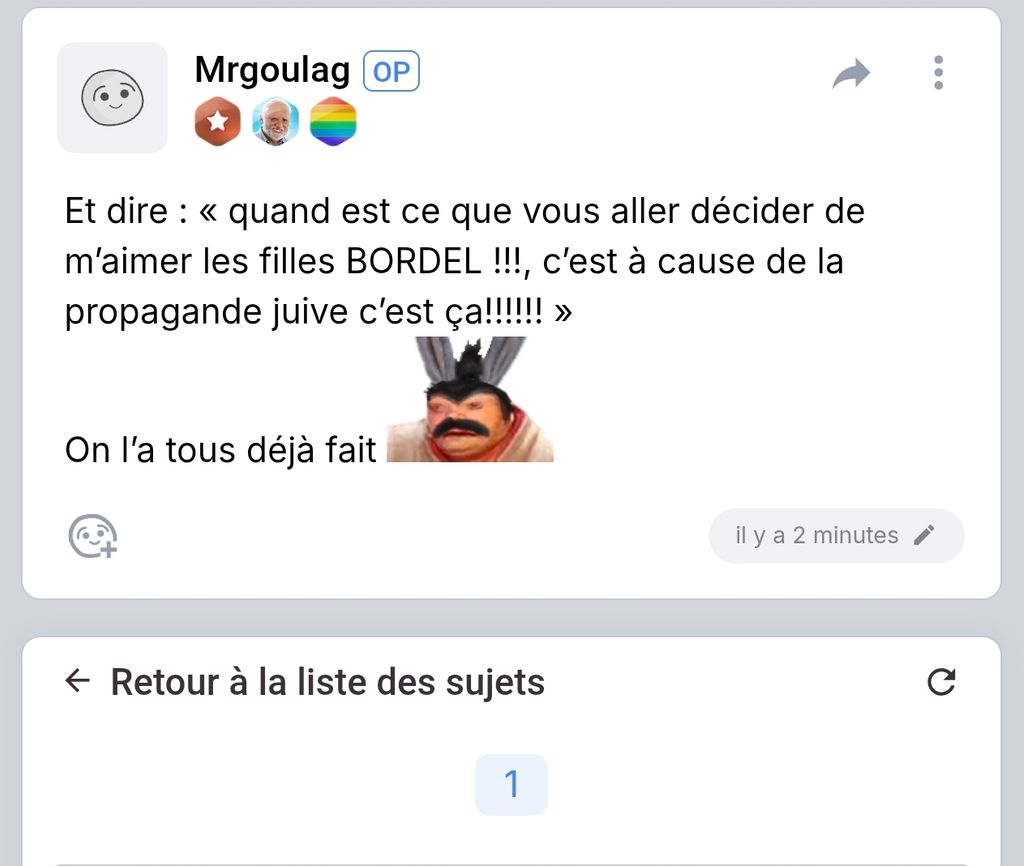
Task: Open Mrgoulag's profile avatar
Action: point(112,98)
